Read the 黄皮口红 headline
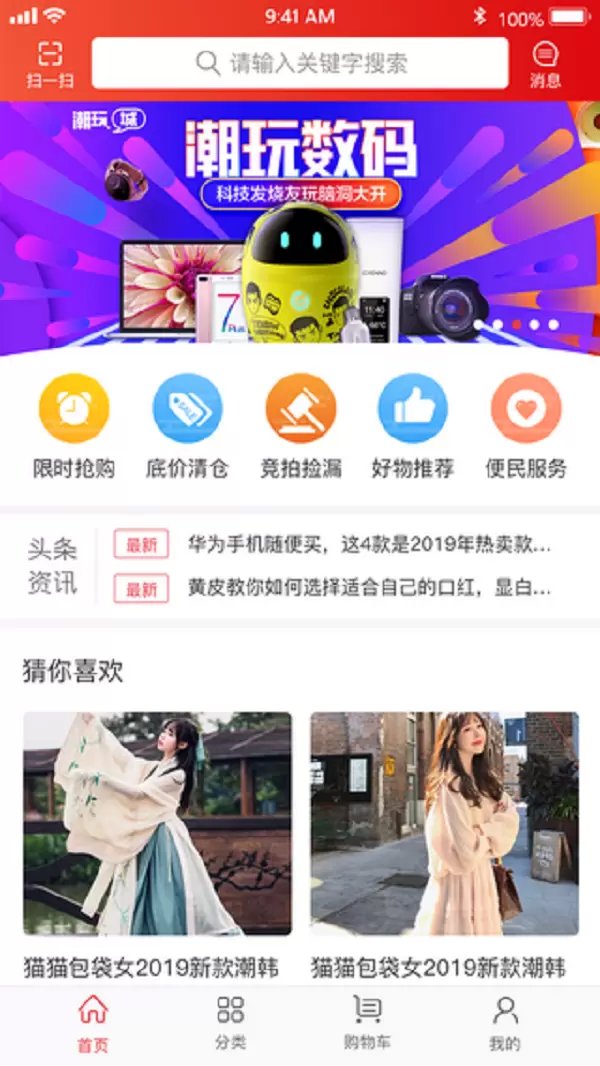The width and height of the screenshot is (600, 1066). (x=369, y=588)
